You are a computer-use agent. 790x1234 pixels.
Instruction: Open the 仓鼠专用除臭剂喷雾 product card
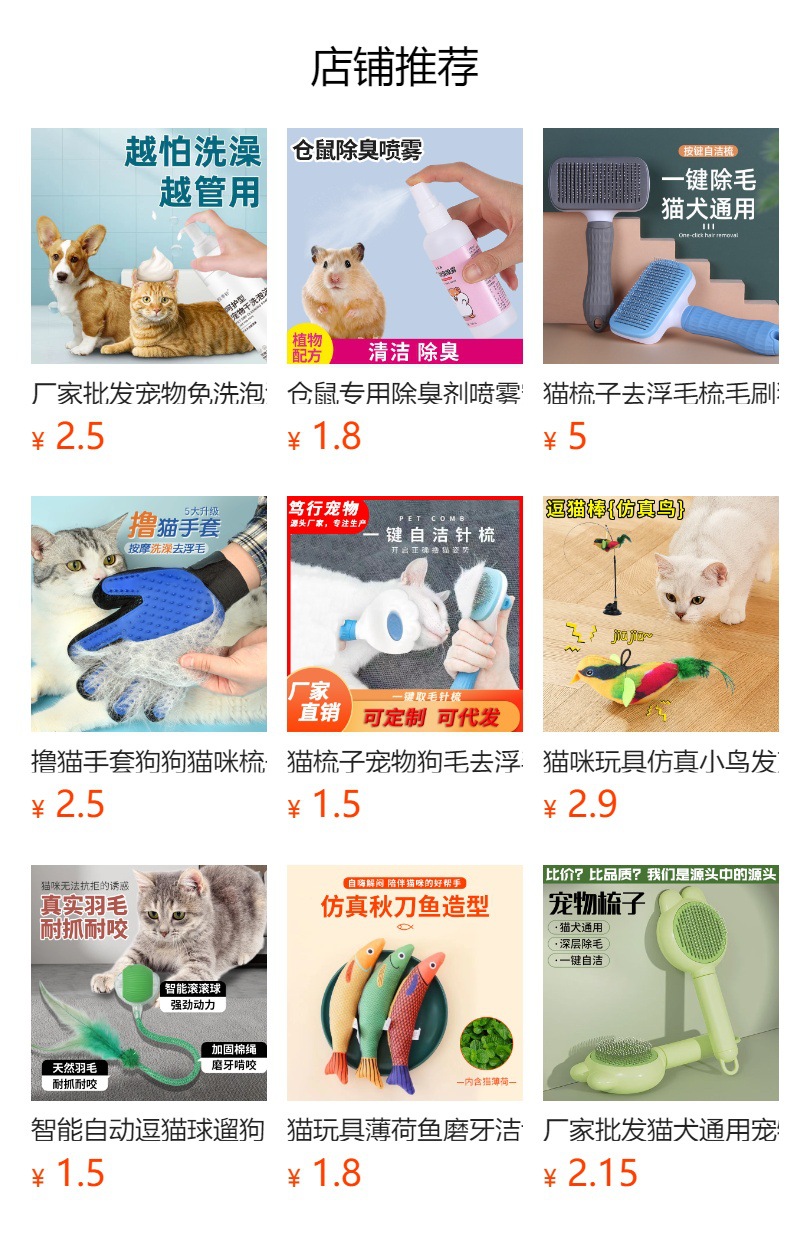click(405, 291)
